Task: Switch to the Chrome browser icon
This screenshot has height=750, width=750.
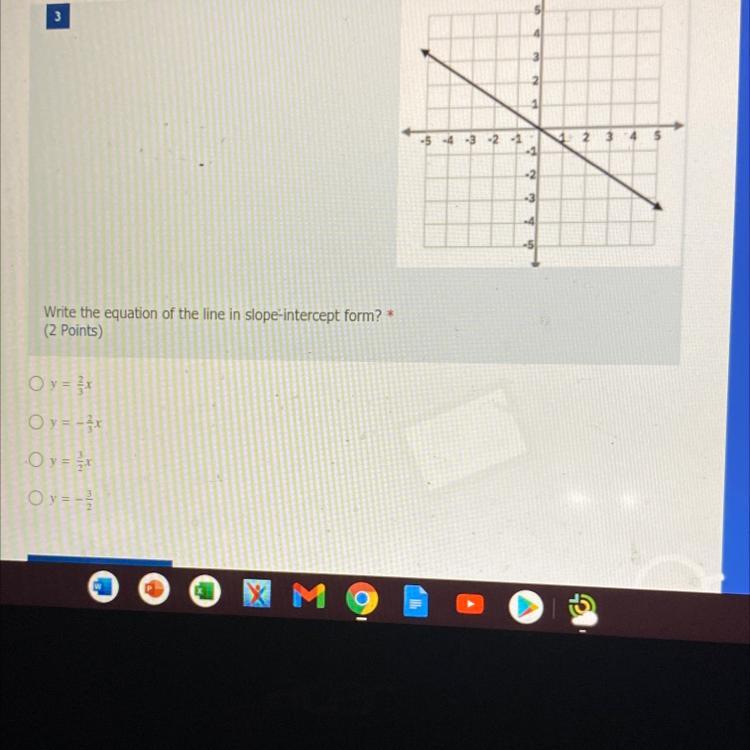Action: (362, 600)
